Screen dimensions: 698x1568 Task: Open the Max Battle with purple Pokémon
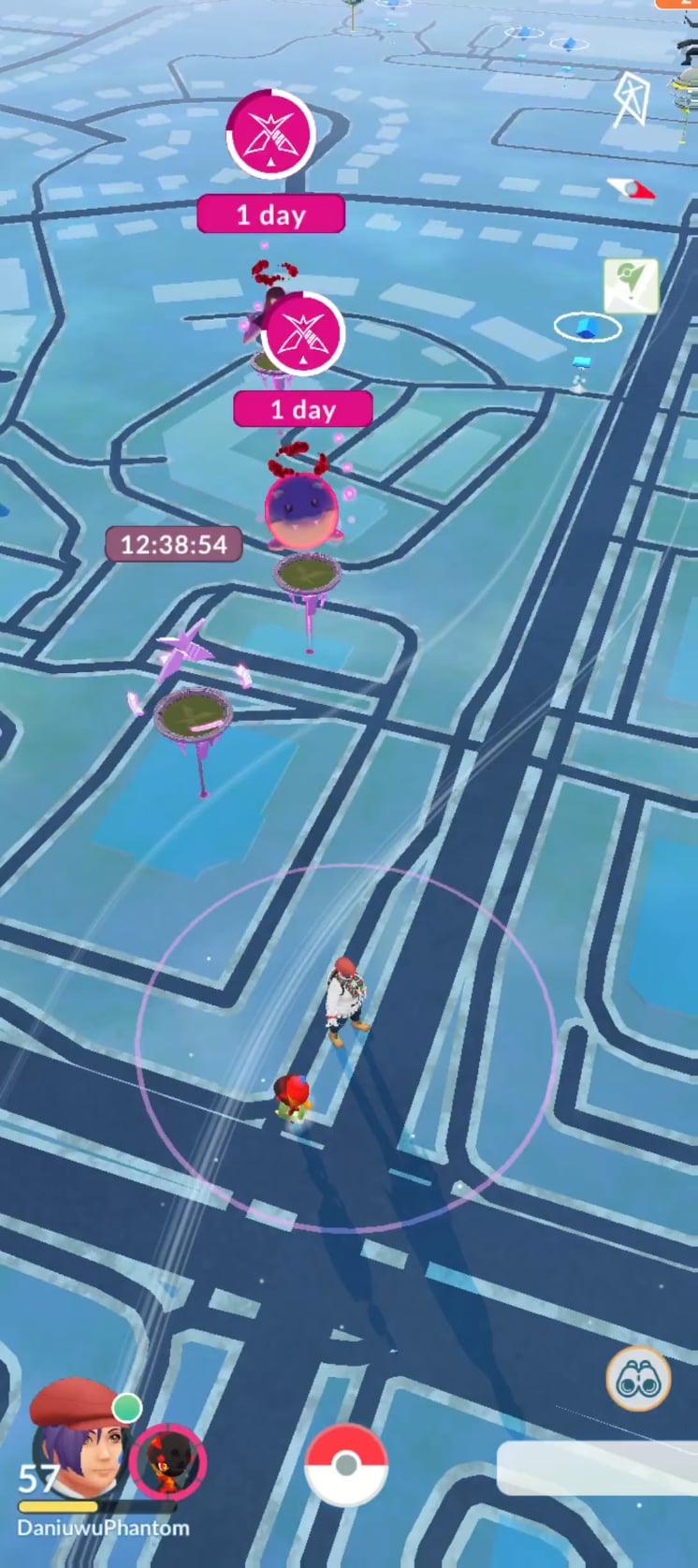[301, 512]
